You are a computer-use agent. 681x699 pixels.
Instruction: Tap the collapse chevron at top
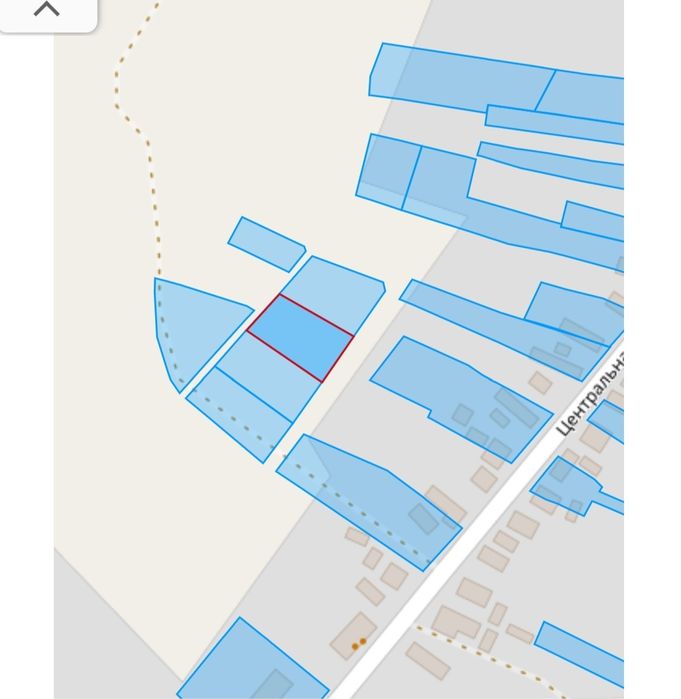46,11
